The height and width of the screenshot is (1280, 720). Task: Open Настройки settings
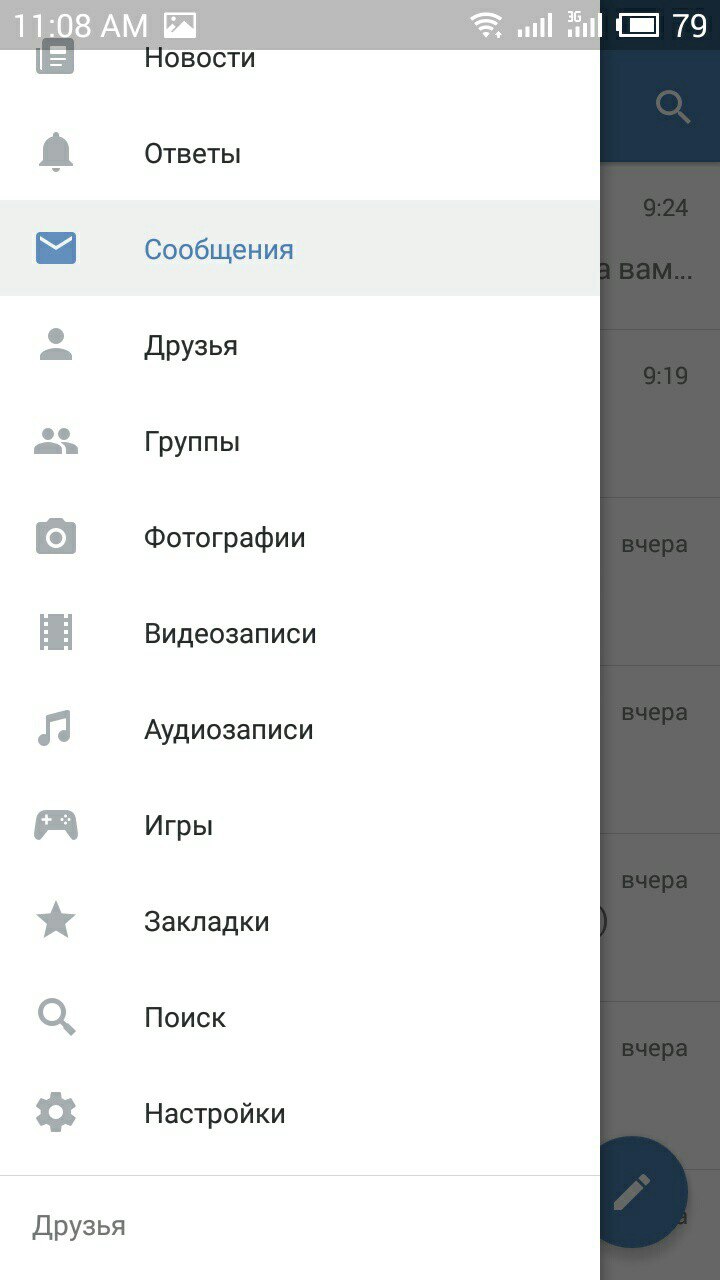300,1113
